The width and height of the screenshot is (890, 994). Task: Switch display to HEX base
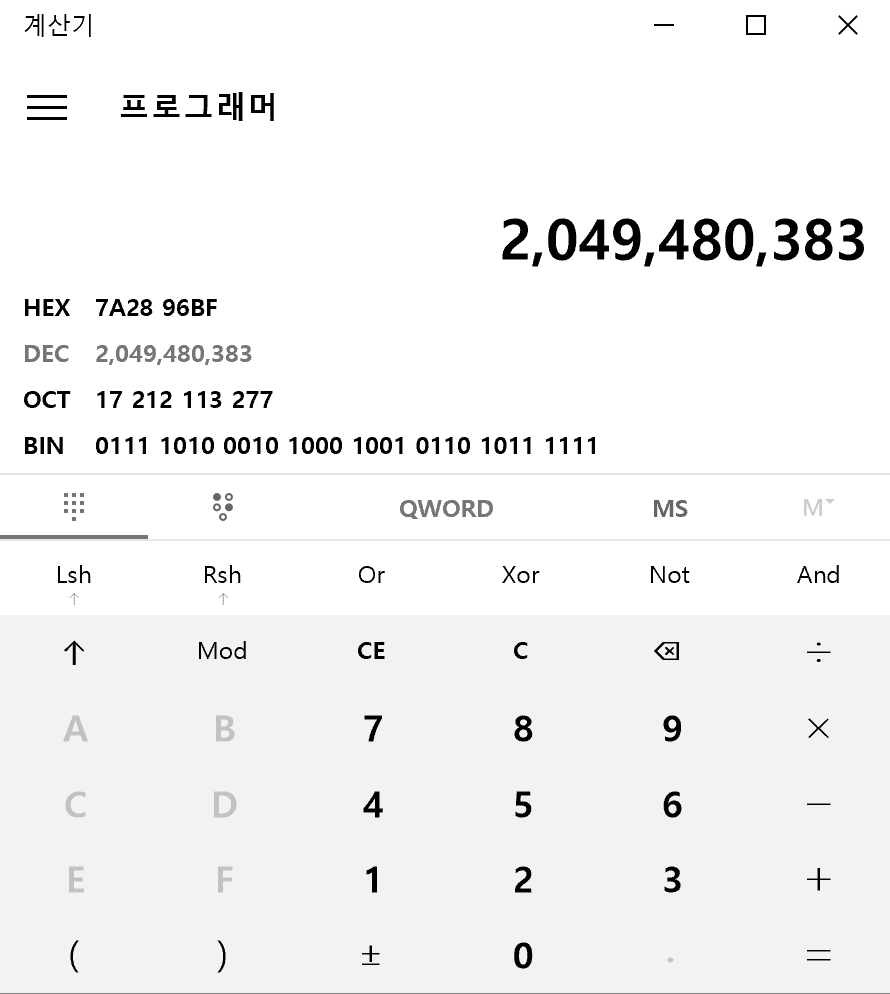point(47,308)
